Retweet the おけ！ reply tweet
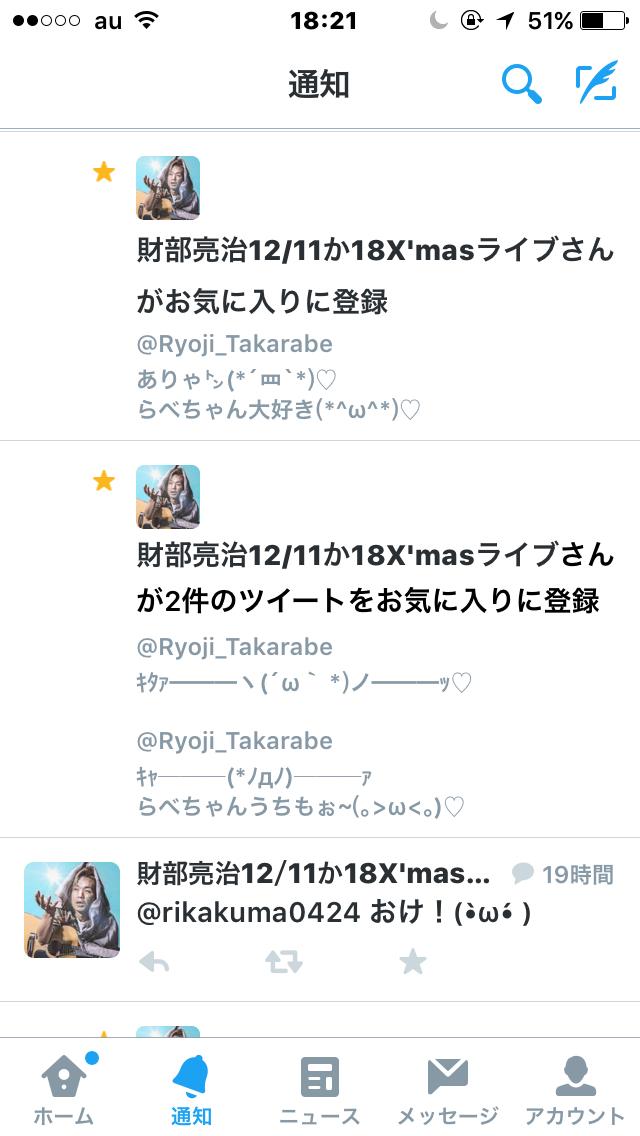Image resolution: width=640 pixels, height=1136 pixels. (x=283, y=962)
